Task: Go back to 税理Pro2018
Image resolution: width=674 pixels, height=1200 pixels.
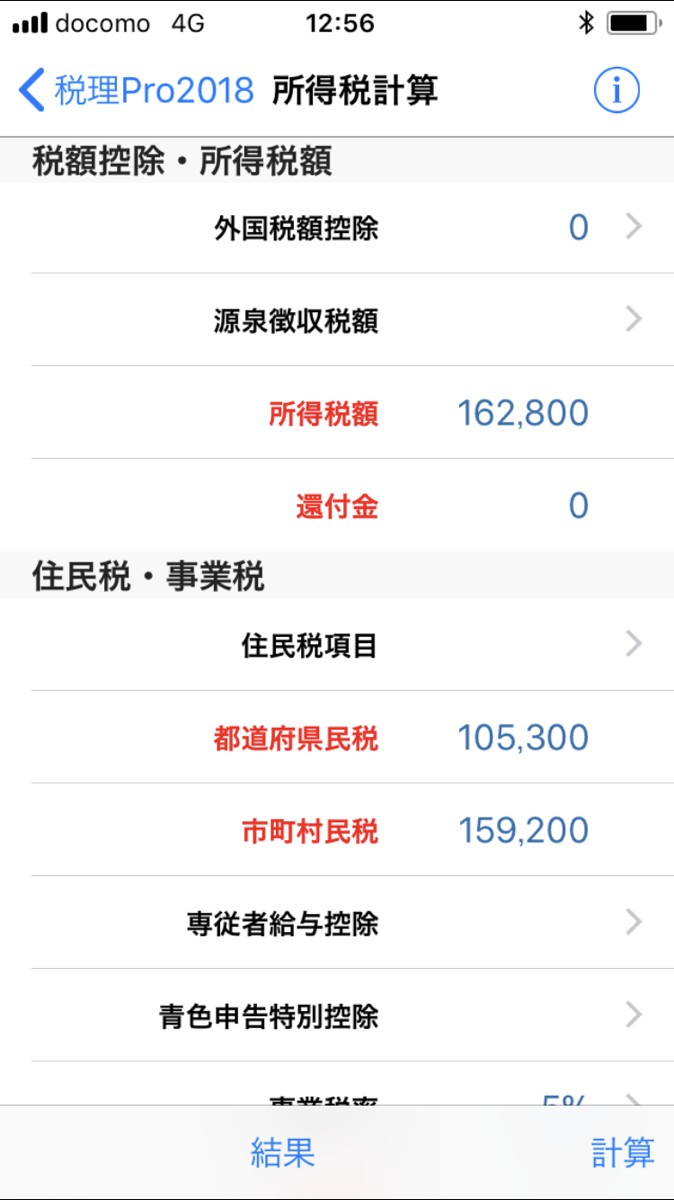Action: [x=136, y=91]
